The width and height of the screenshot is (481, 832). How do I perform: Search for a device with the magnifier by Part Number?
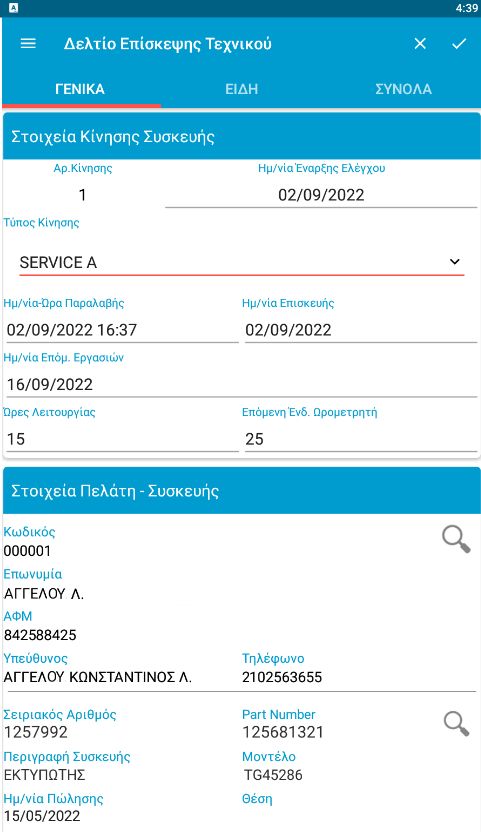(457, 723)
